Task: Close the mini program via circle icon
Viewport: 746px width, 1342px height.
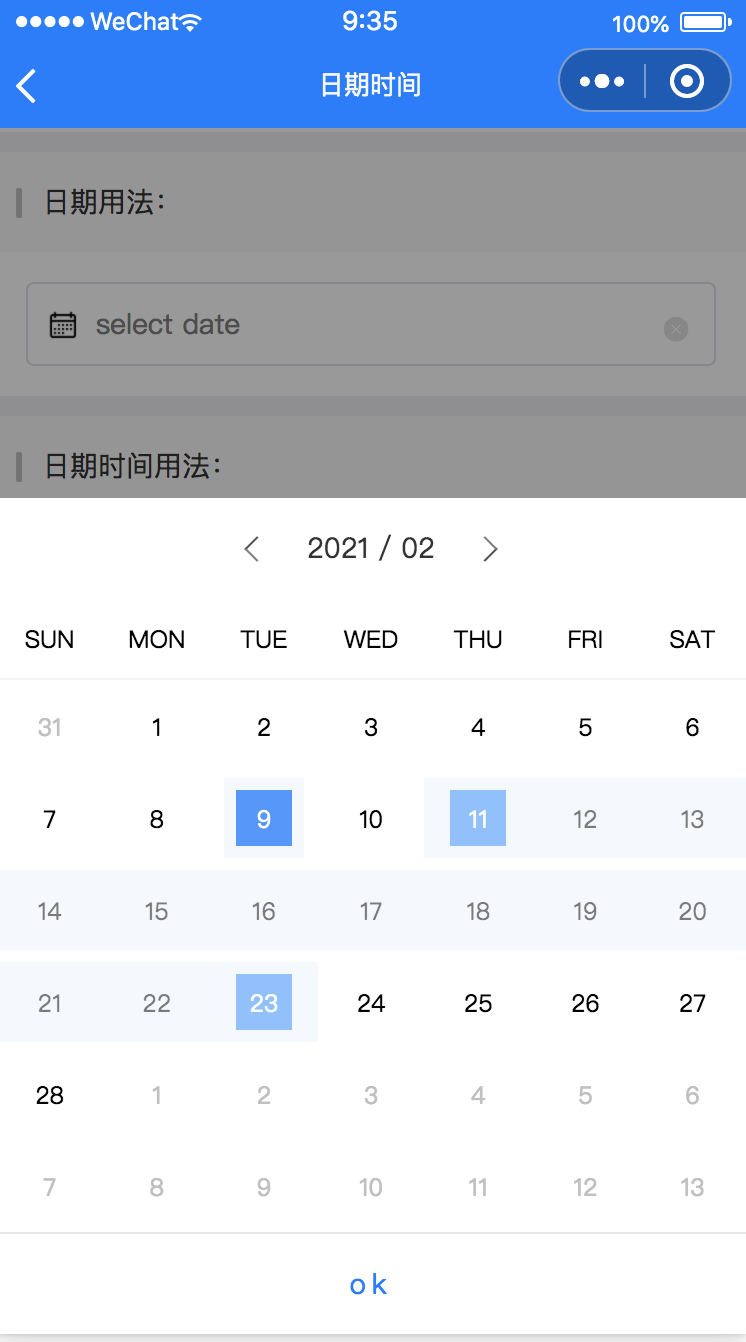Action: coord(687,81)
